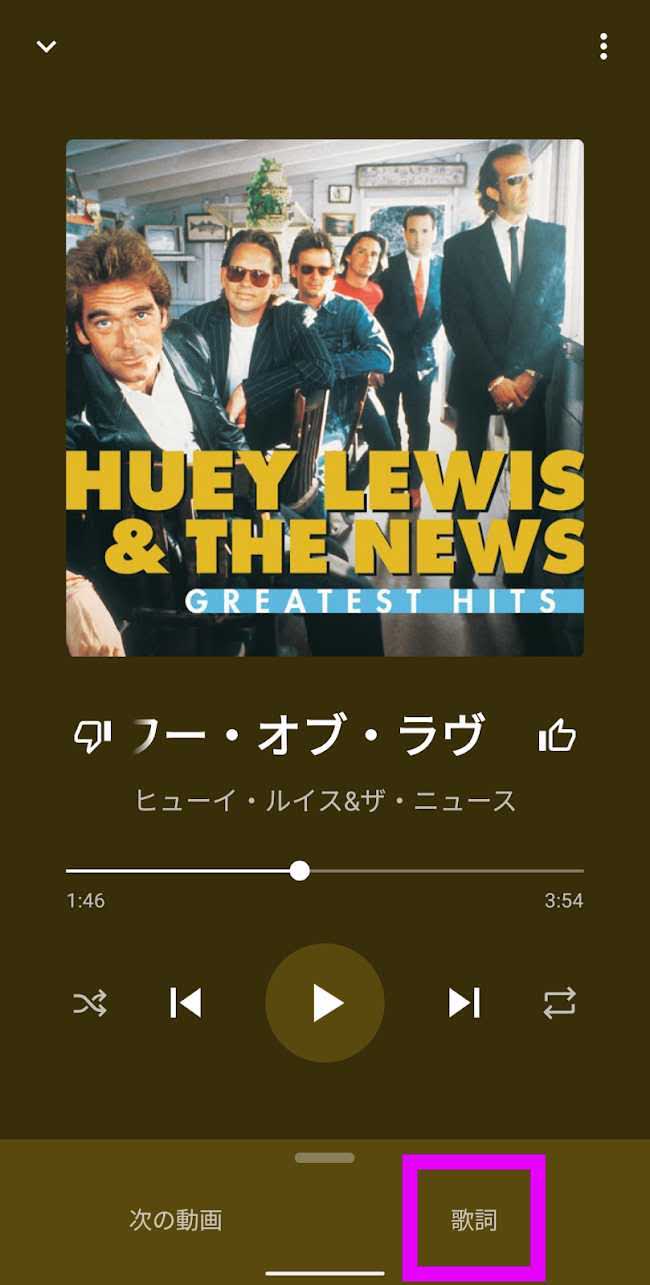Viewport: 650px width, 1285px height.
Task: Open the 次の動画 tab
Action: (x=176, y=1220)
